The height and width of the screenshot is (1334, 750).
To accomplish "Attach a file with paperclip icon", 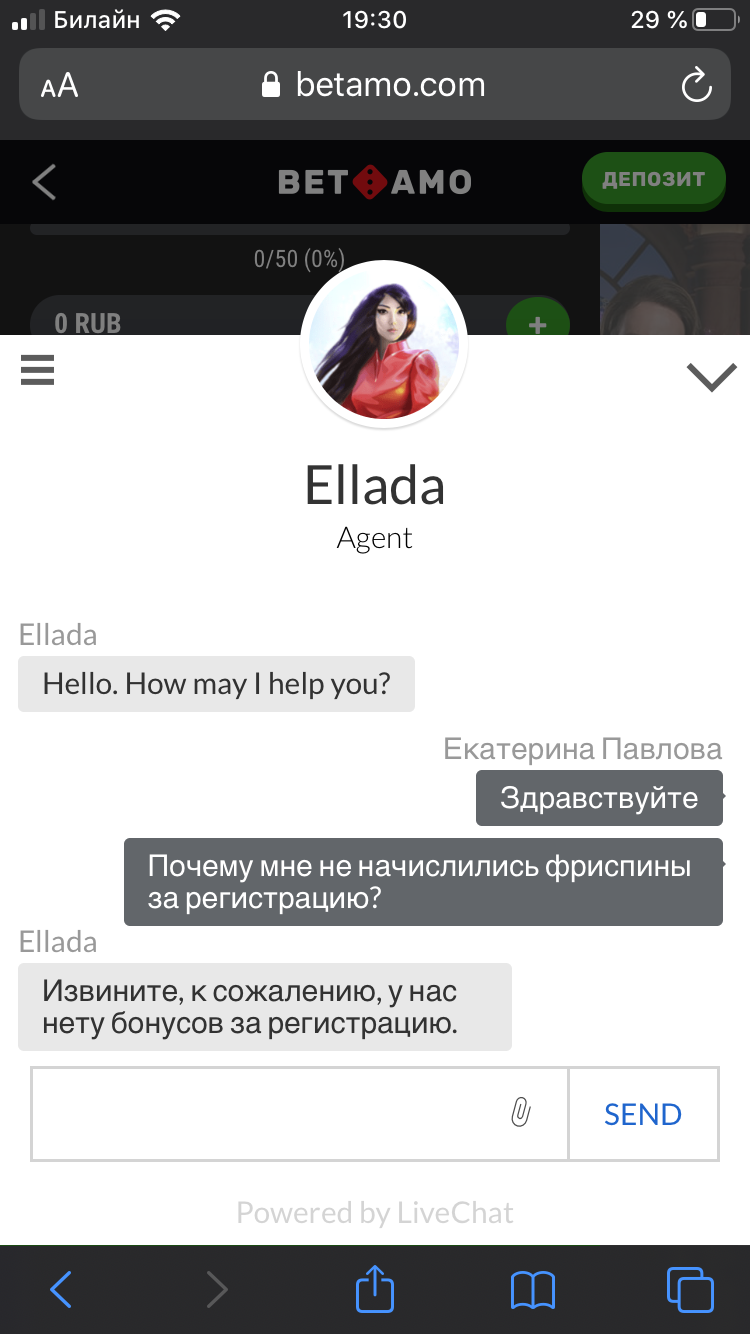I will coord(520,1112).
